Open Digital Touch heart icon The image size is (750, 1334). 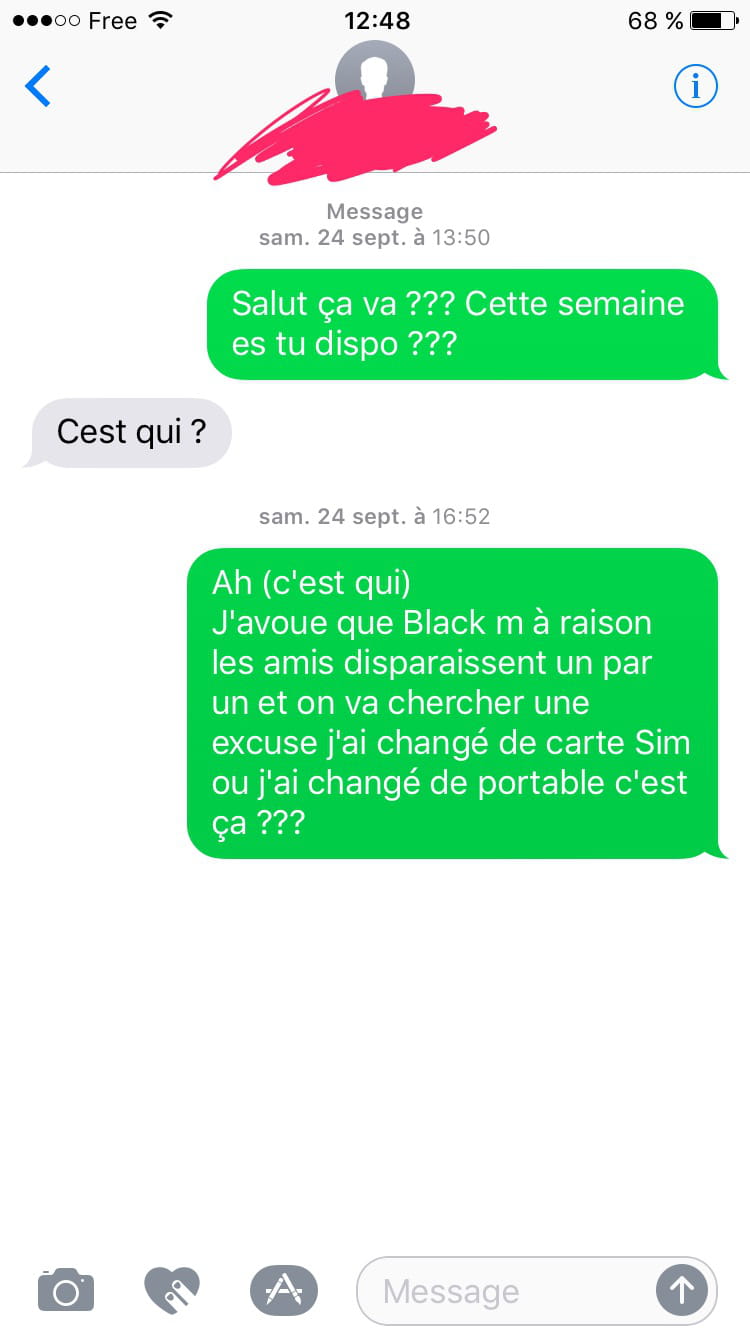(172, 1290)
